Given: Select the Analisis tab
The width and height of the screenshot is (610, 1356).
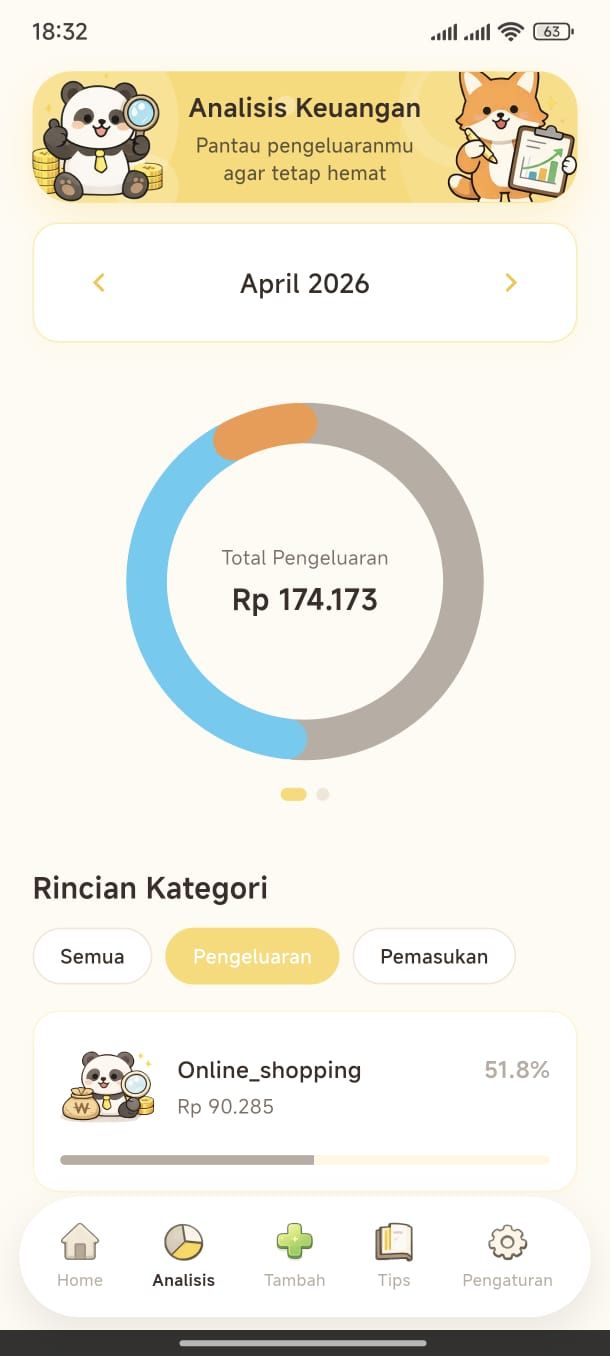Looking at the screenshot, I should point(183,1256).
